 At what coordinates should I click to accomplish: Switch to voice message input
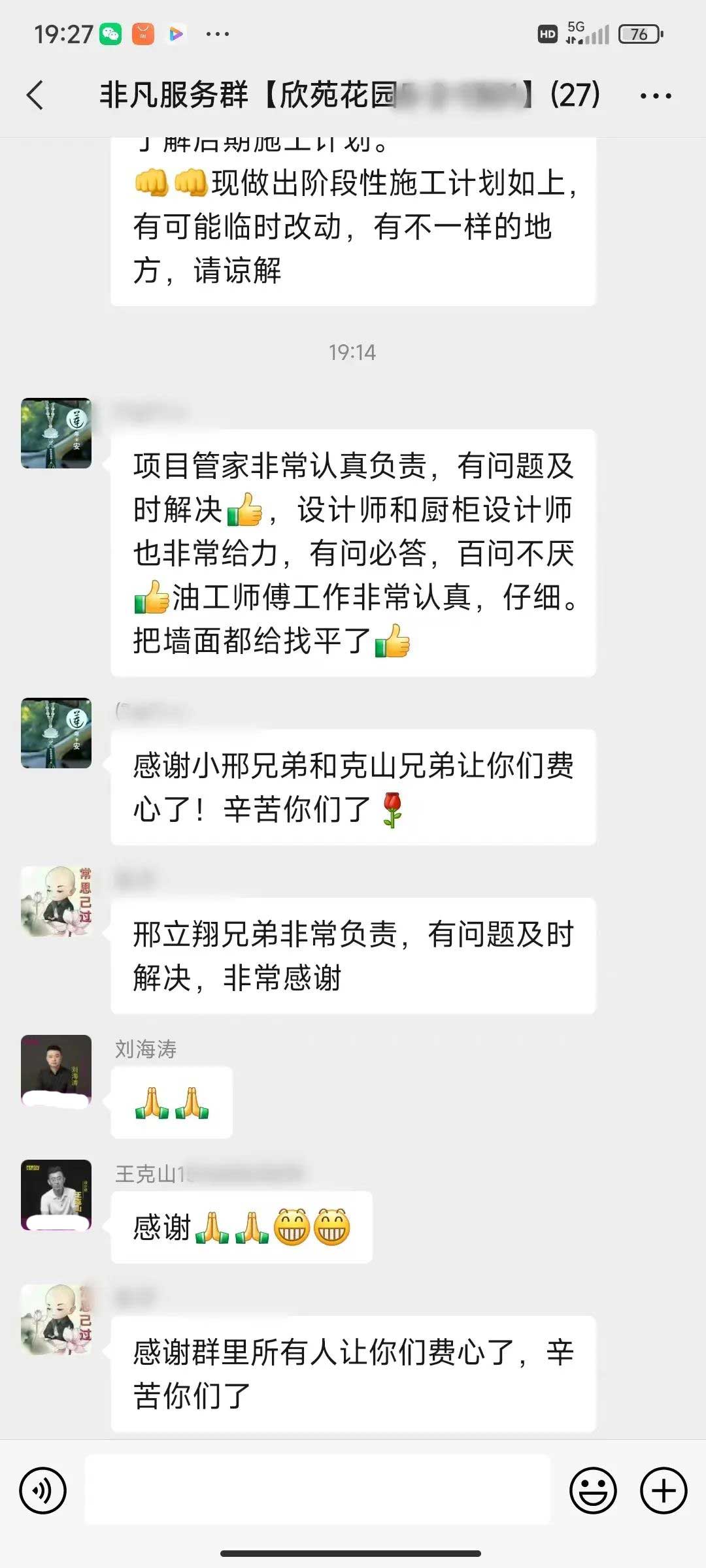(43, 1490)
